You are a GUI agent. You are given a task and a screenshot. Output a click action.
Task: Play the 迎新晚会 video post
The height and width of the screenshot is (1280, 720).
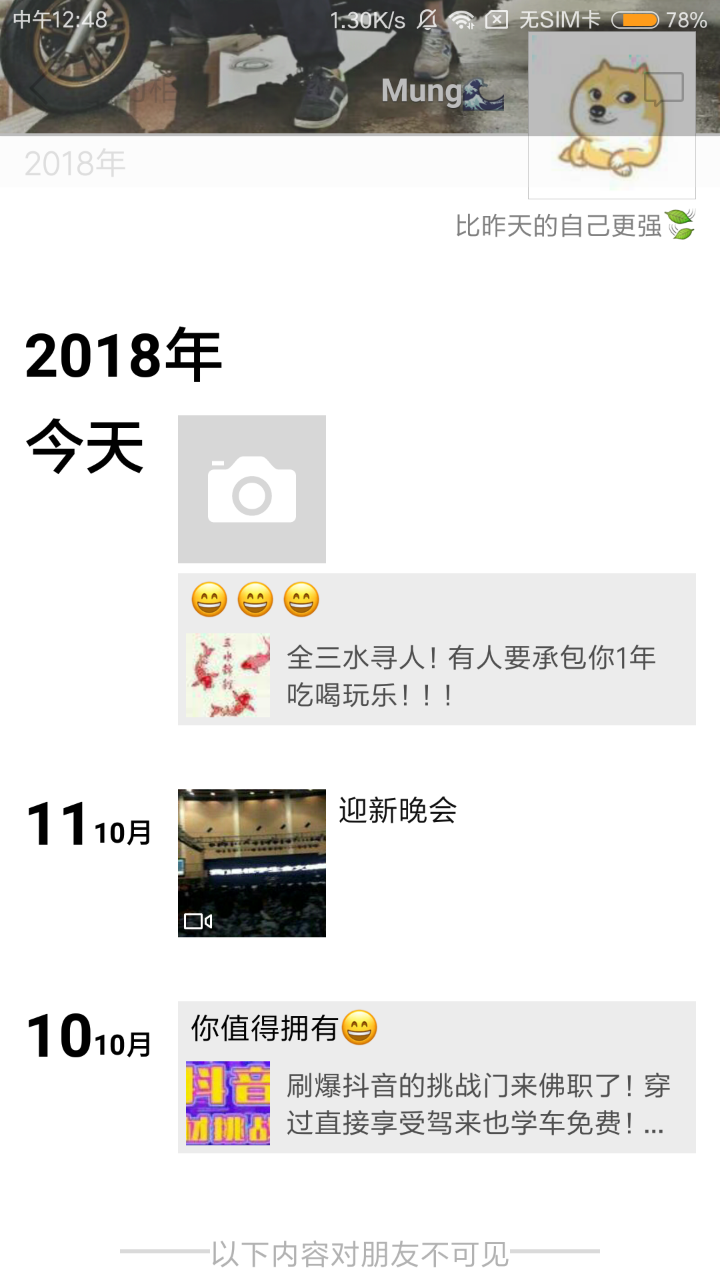coord(252,863)
